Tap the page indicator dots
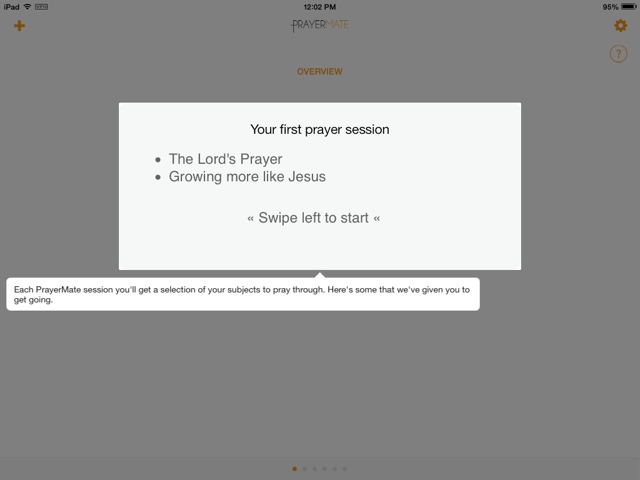This screenshot has width=640, height=480. pyautogui.click(x=320, y=468)
